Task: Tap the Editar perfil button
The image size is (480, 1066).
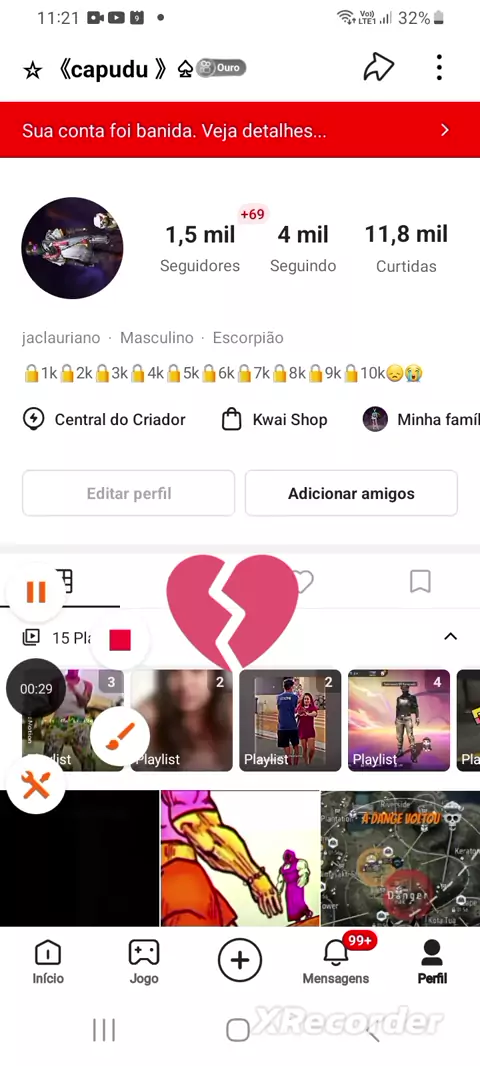Action: point(128,494)
